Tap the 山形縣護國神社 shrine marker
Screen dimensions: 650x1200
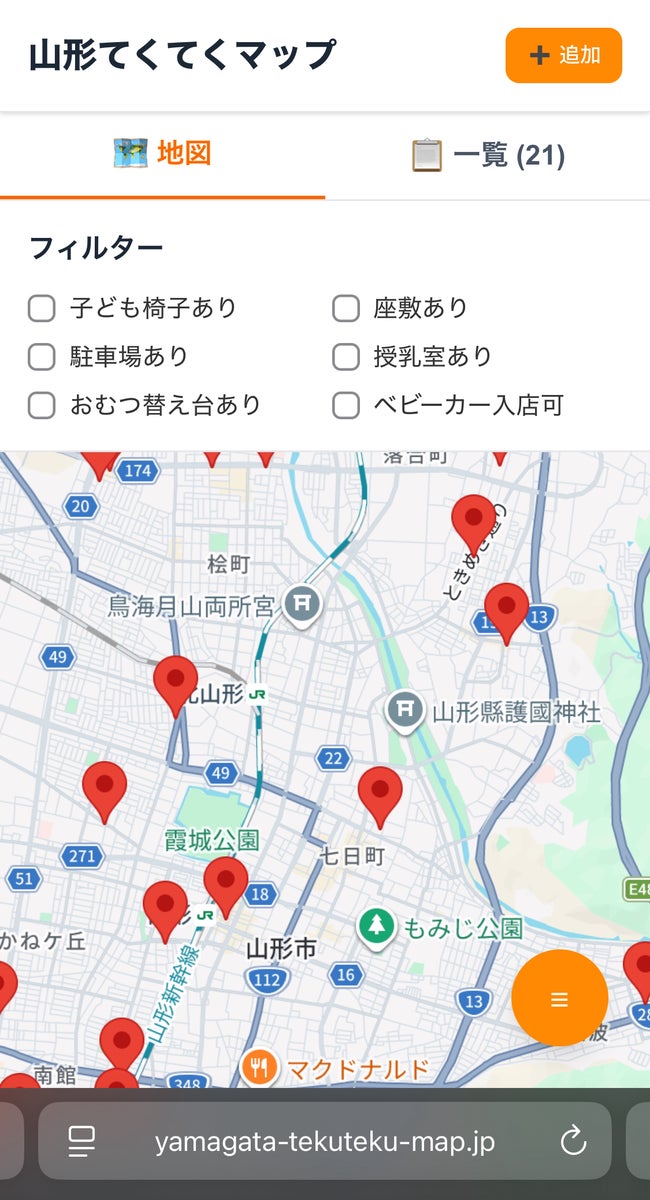pyautogui.click(x=405, y=711)
